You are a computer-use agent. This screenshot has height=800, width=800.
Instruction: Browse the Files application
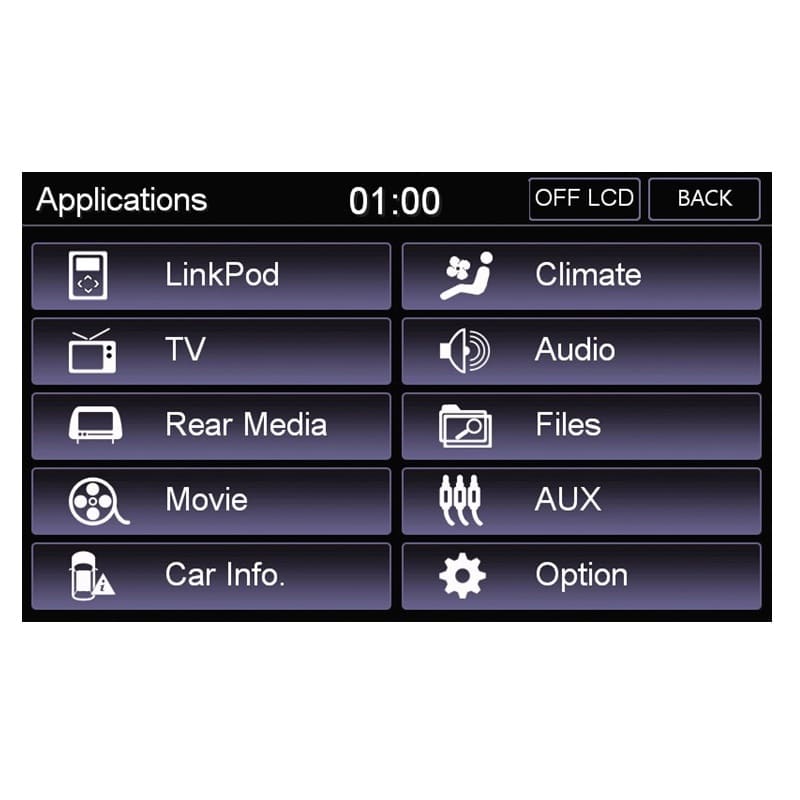[581, 425]
